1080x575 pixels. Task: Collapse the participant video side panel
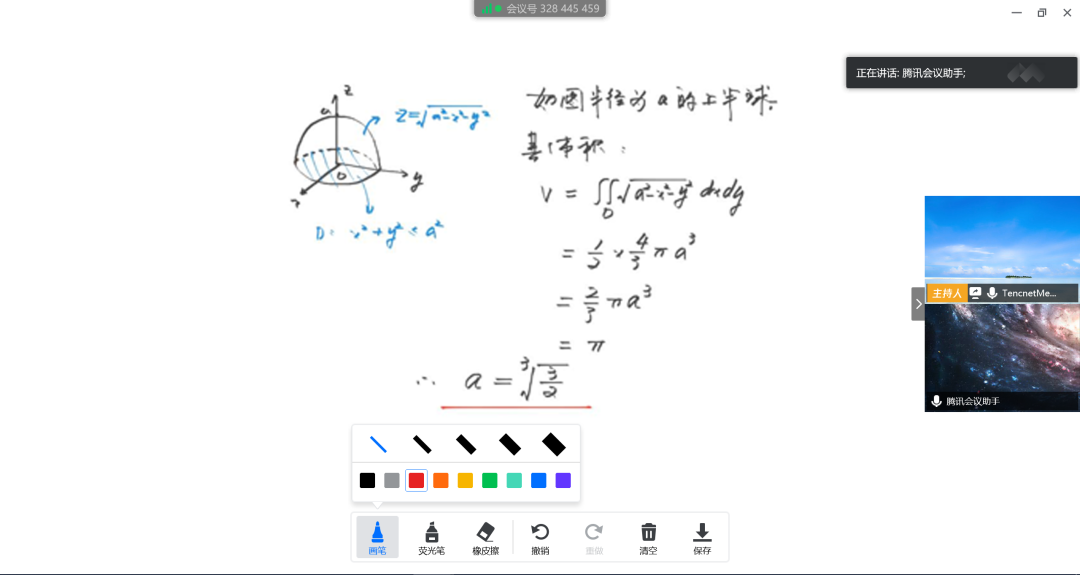918,304
